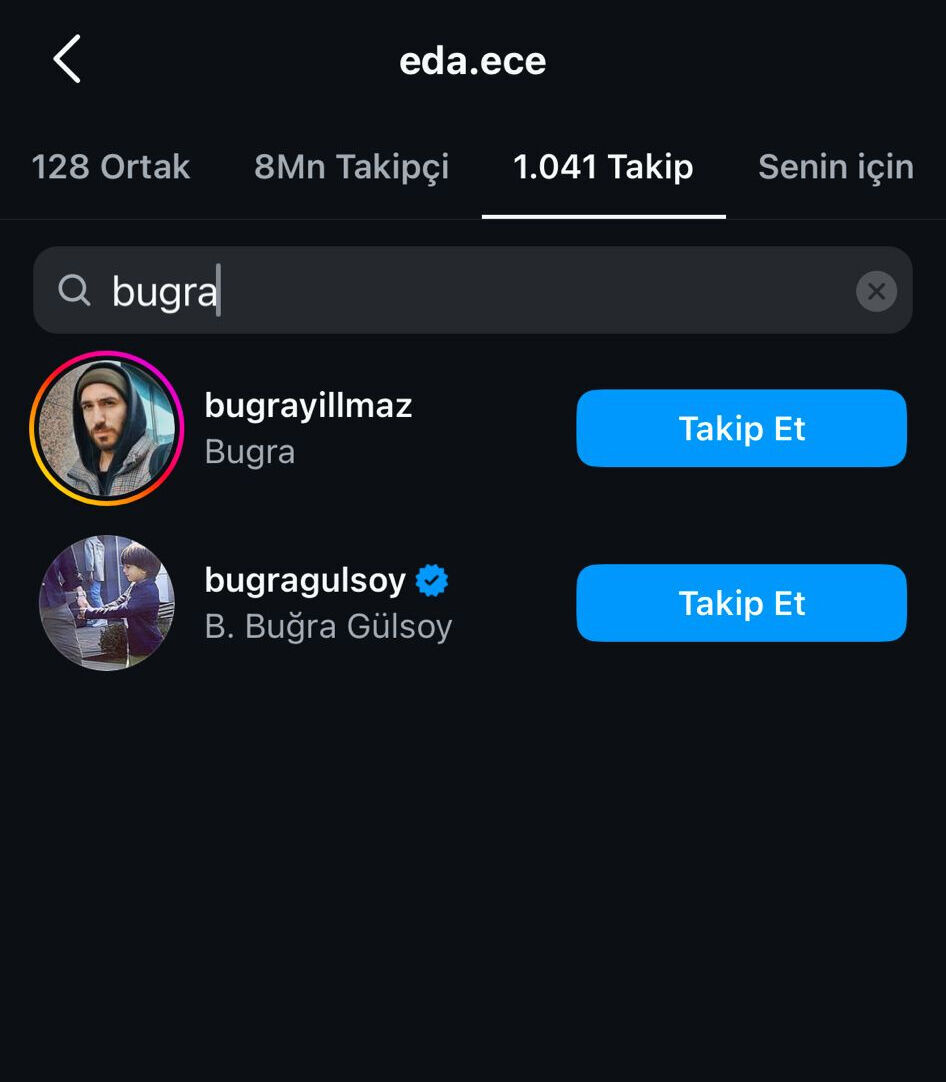Screen dimensions: 946x1082
Task: Switch to the 128 Ortak tab
Action: coord(111,168)
